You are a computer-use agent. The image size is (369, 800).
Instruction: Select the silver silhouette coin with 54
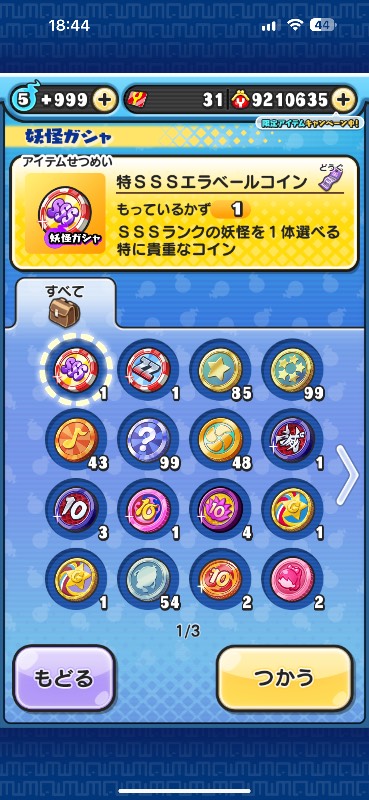point(148,579)
